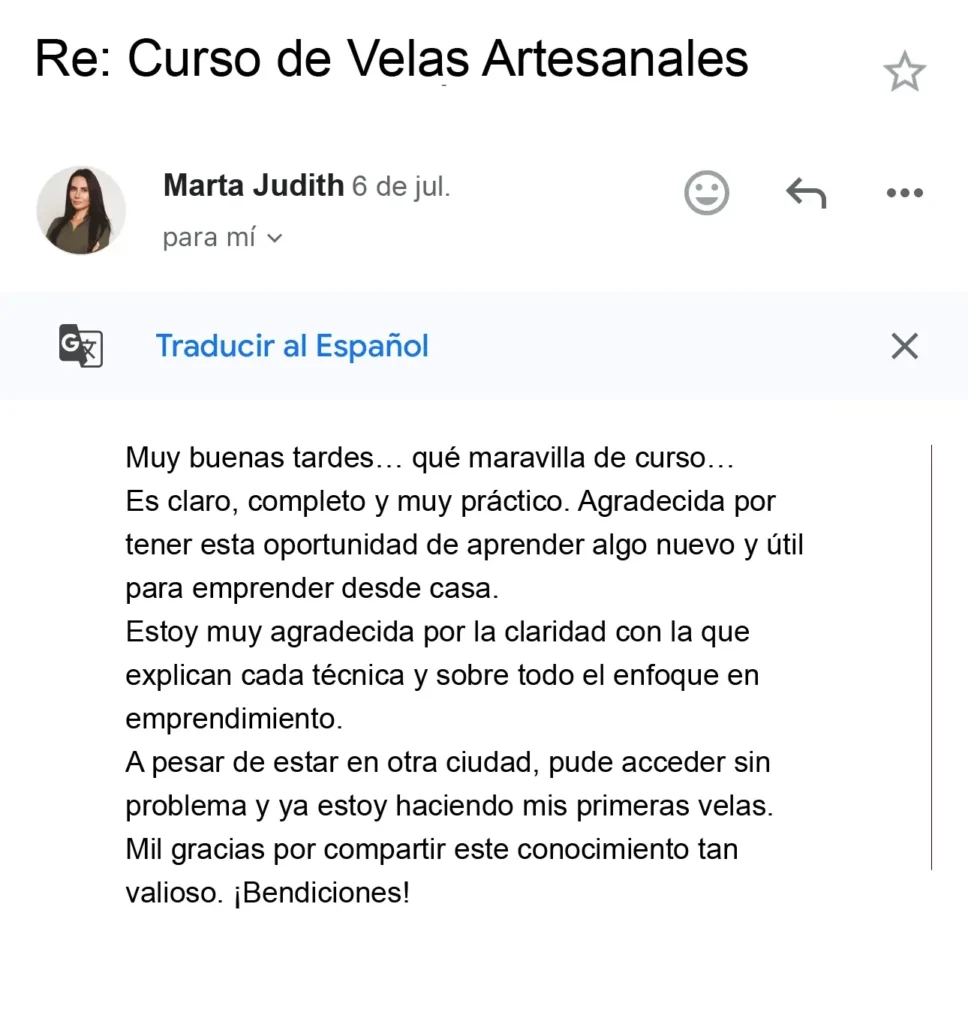Expand recipient details next to para mí
The image size is (968, 1024).
pyautogui.click(x=276, y=239)
